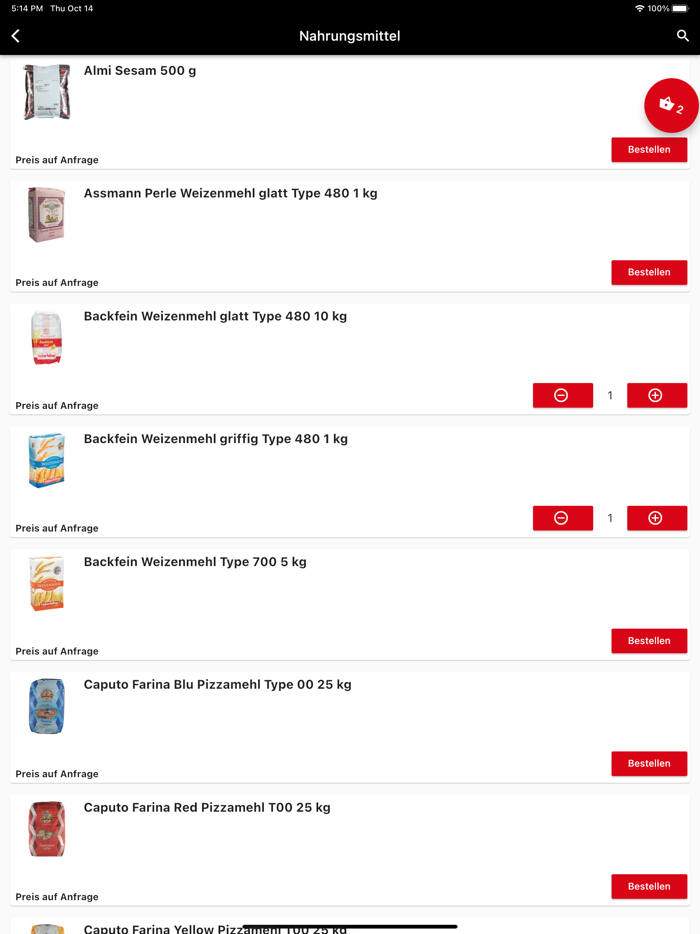Screen dimensions: 700x934
Task: View Caputo Farina Blu Pizzamehl details
Action: tap(217, 685)
